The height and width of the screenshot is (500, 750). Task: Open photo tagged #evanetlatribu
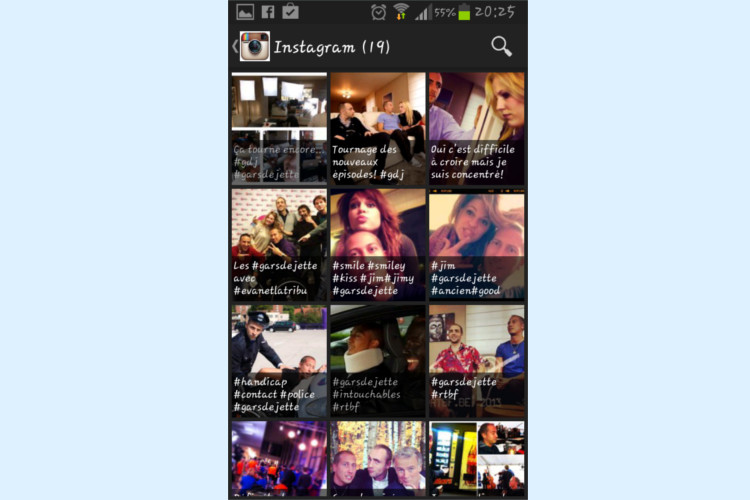pyautogui.click(x=279, y=245)
